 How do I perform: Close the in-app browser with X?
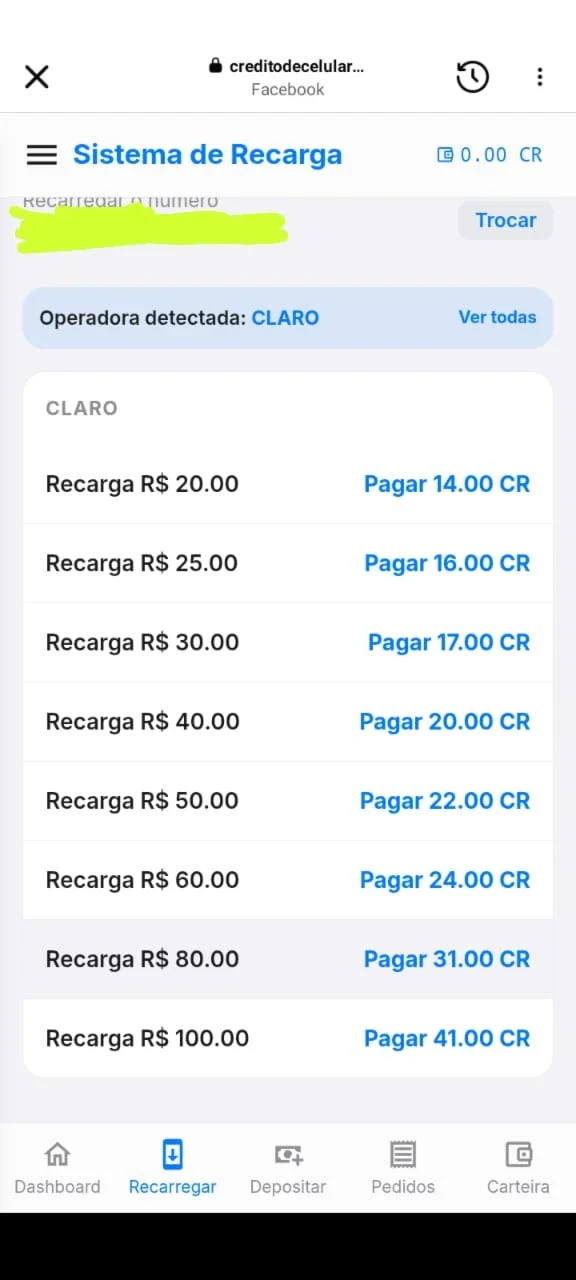point(37,77)
